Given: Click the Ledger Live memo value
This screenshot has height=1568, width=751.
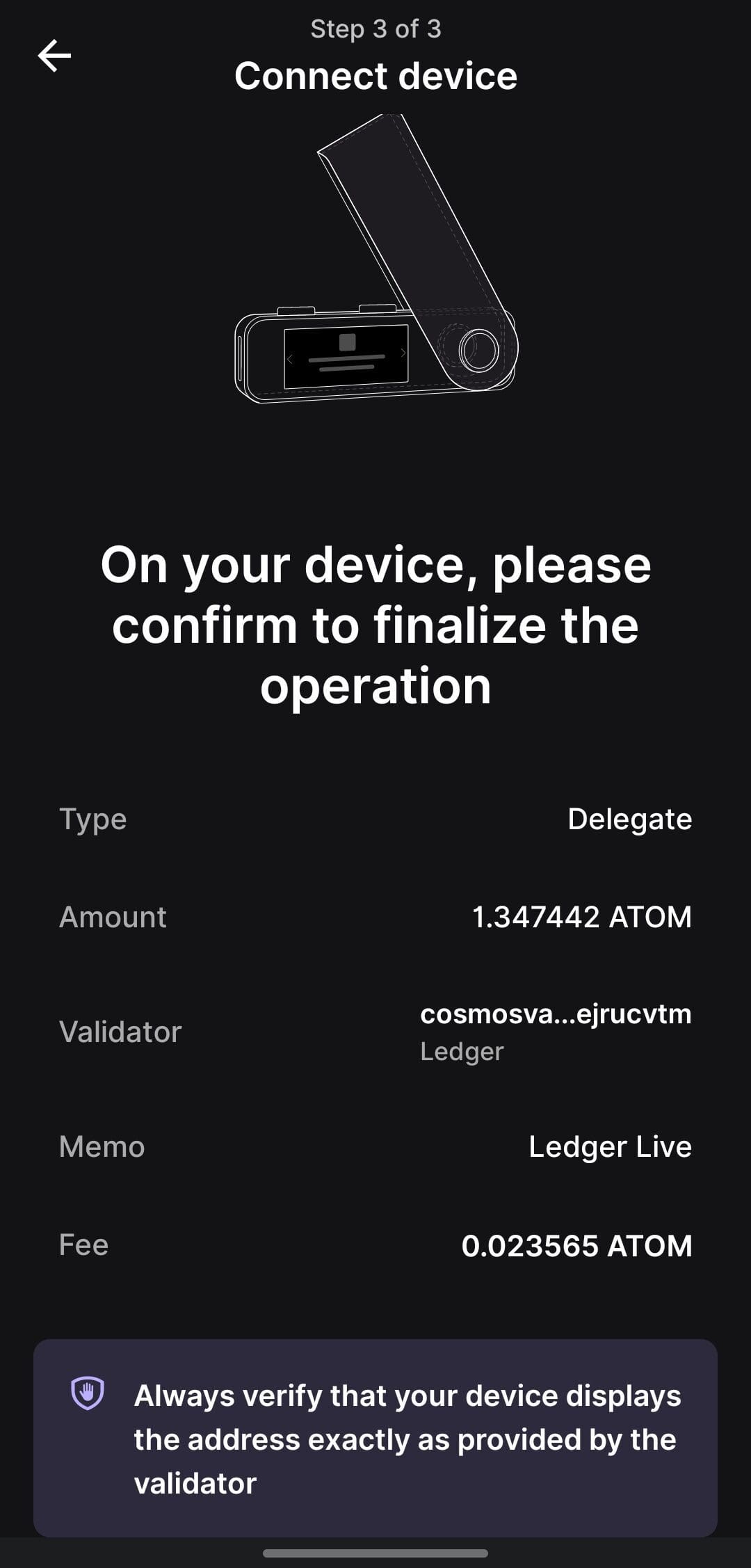Looking at the screenshot, I should point(610,1146).
